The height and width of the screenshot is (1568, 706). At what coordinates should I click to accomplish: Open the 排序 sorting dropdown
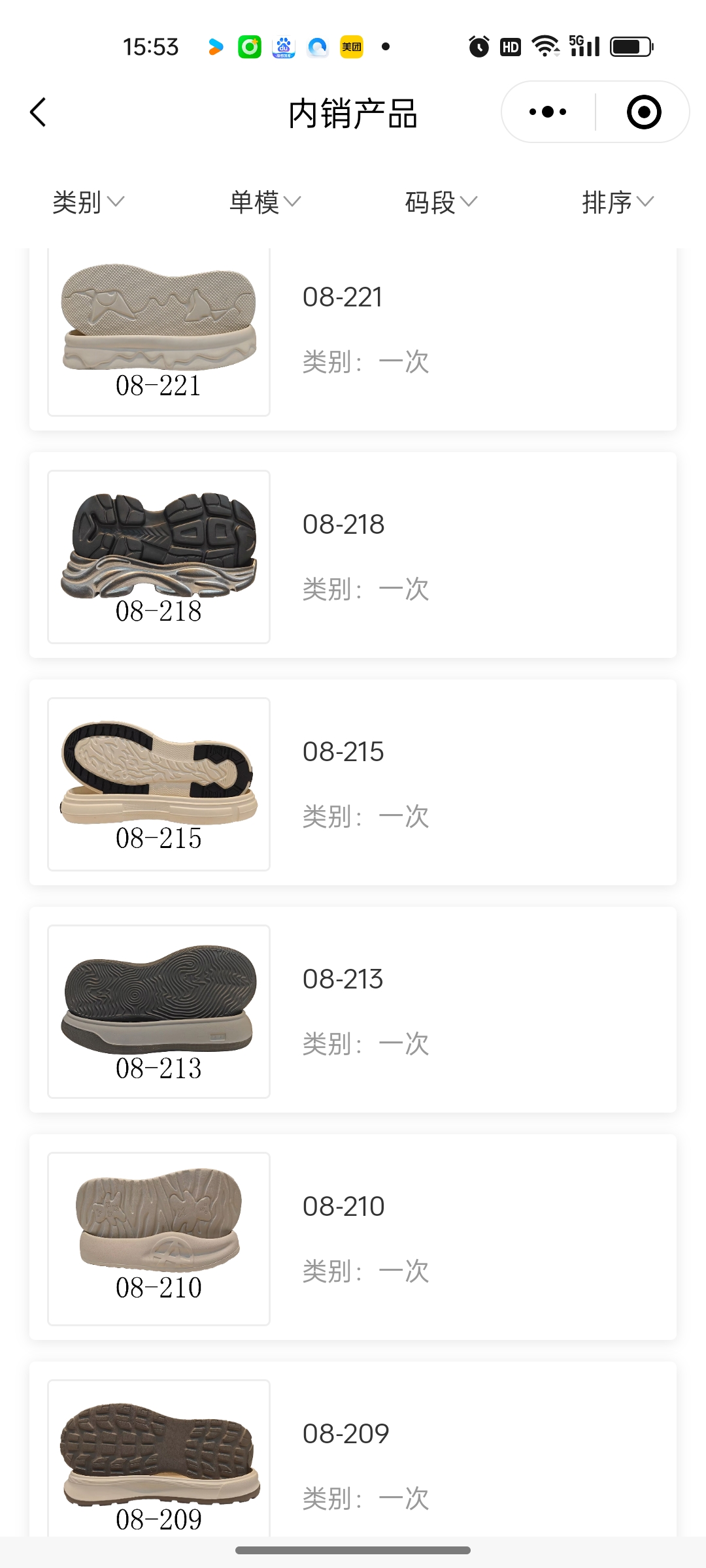pos(618,203)
